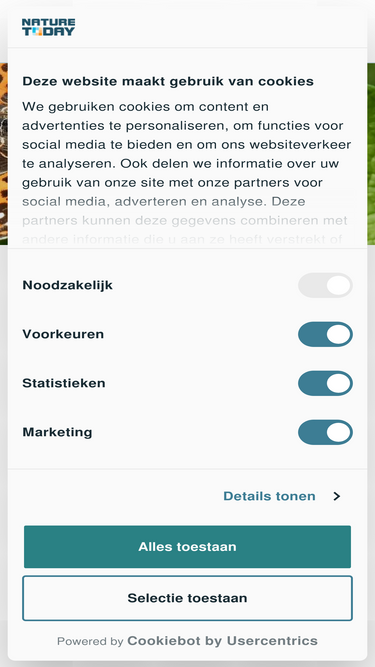Viewport: 375px width, 667px height.
Task: Accept all cookies with Alles toestaan
Action: click(188, 547)
